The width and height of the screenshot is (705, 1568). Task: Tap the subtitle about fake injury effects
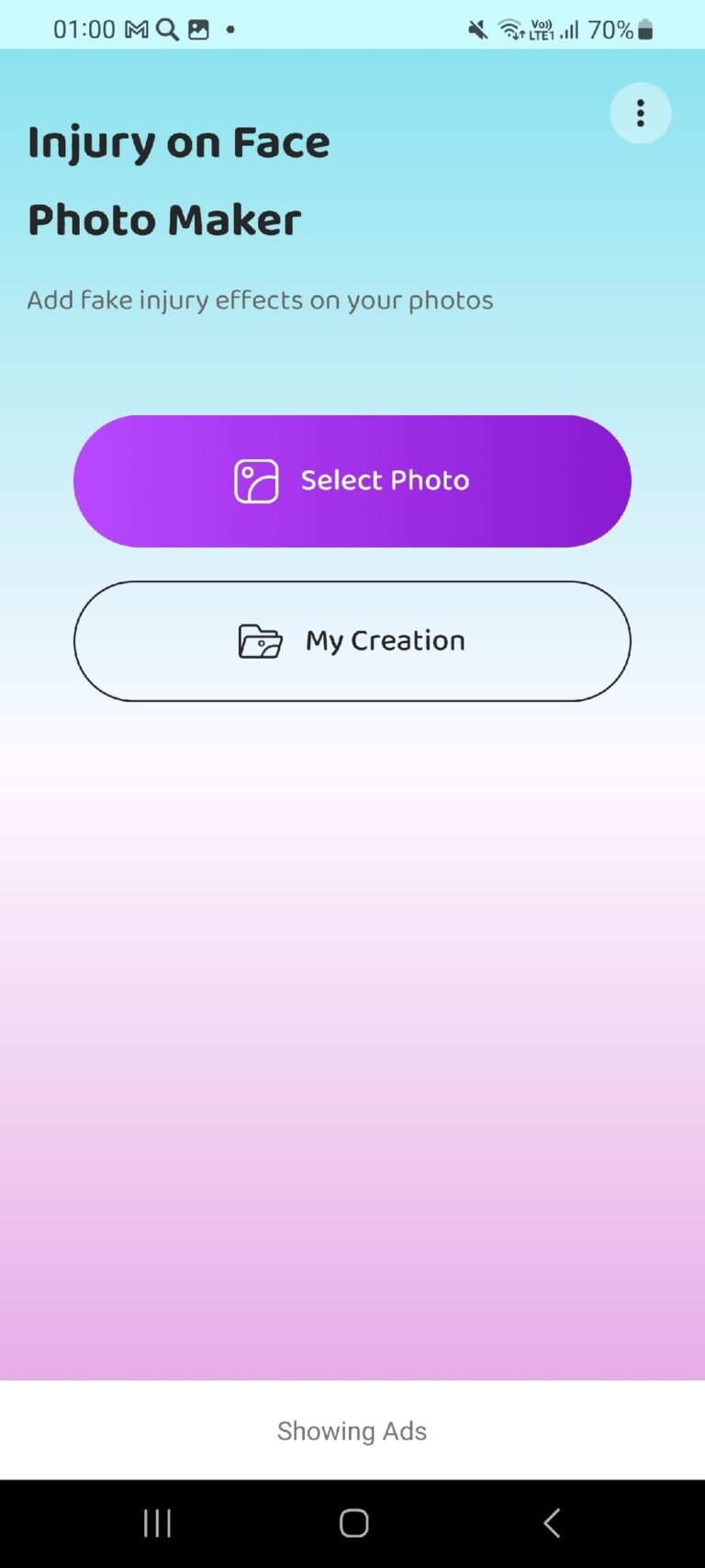[260, 300]
